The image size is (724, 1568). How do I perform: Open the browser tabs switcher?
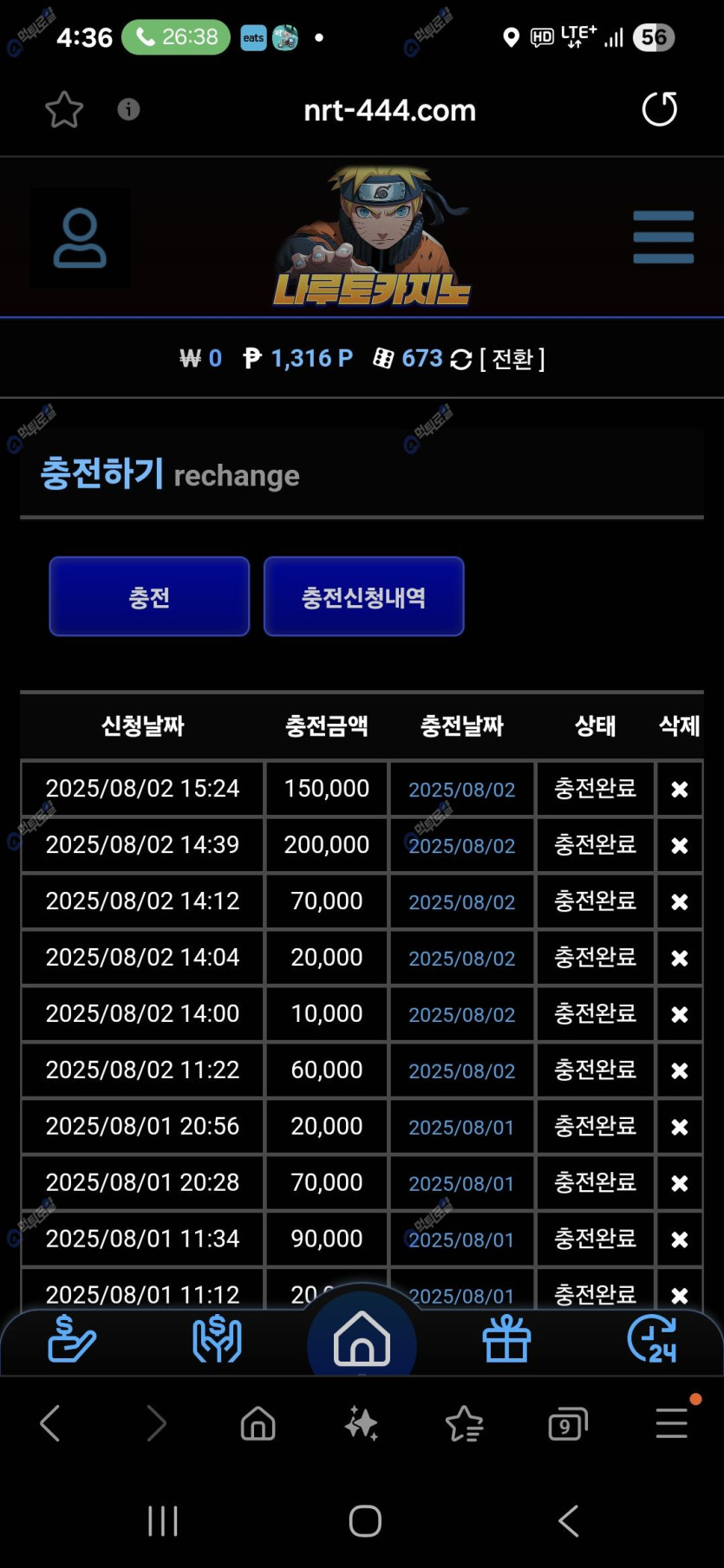click(568, 1424)
